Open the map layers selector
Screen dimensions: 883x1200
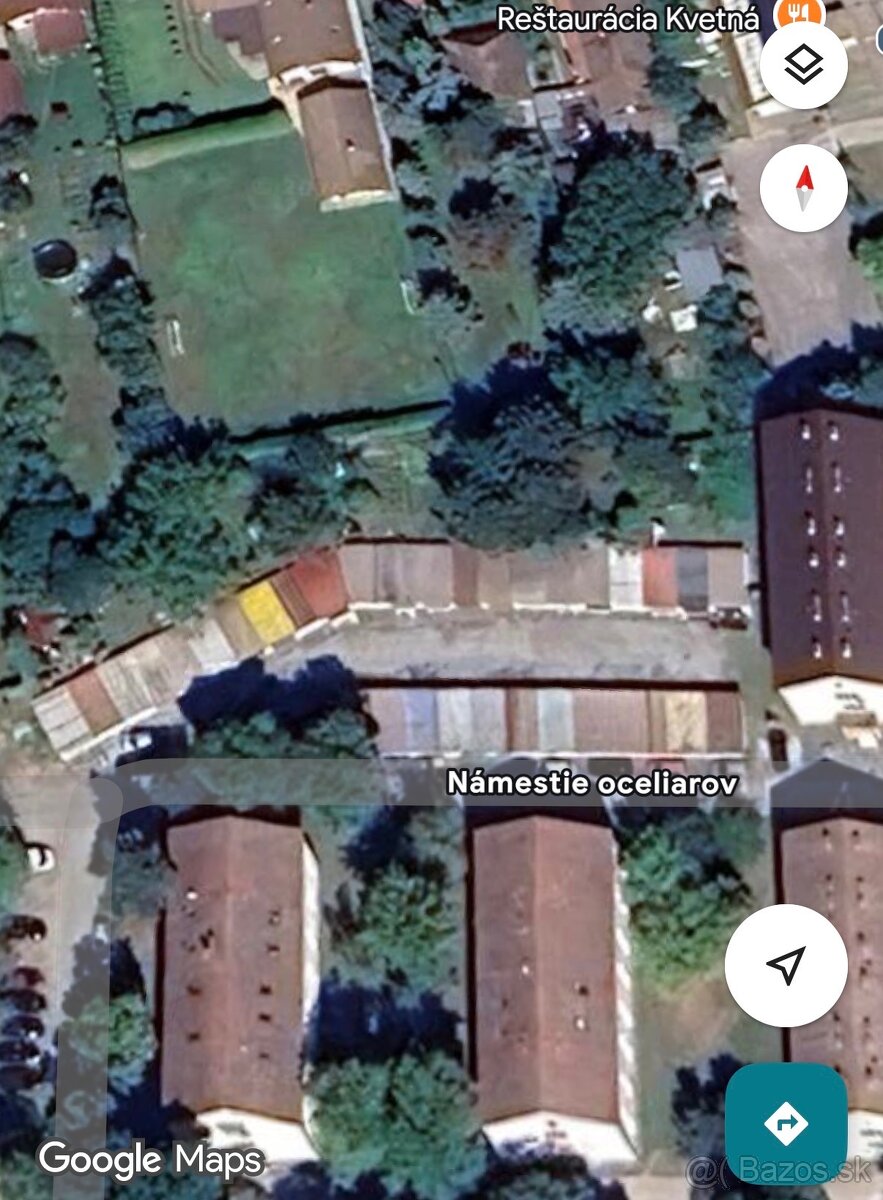[x=803, y=66]
